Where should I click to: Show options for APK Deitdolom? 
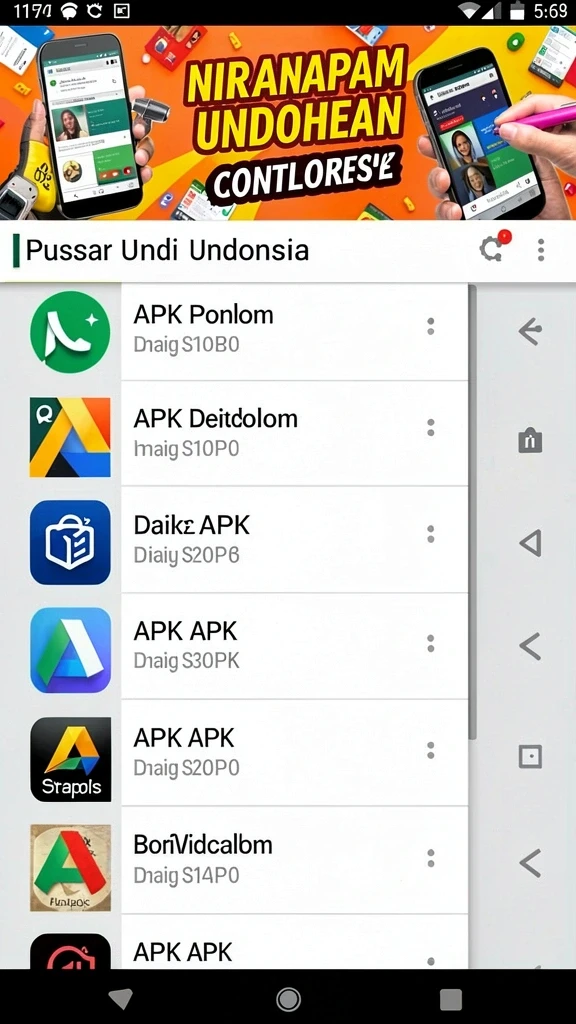point(430,428)
